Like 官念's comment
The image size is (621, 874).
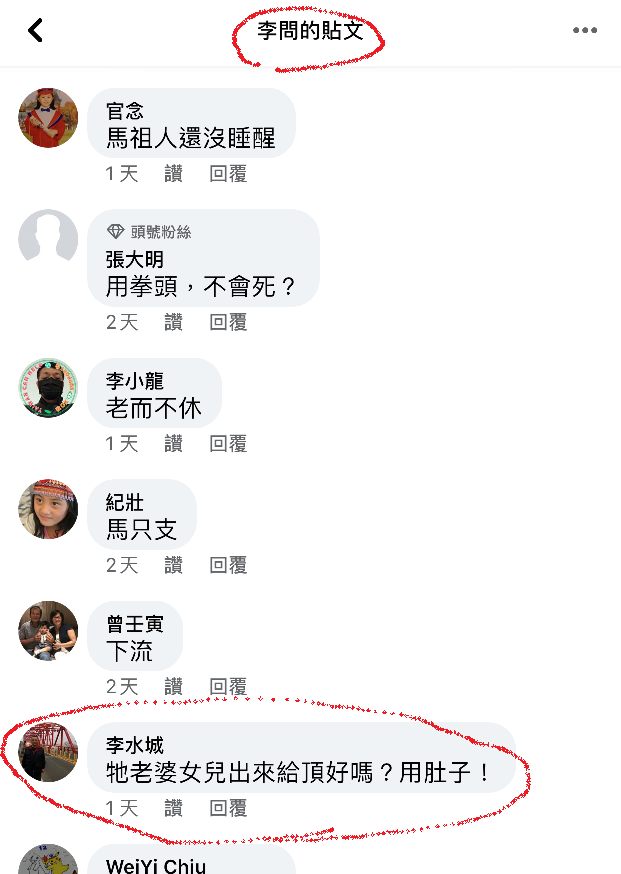click(174, 174)
